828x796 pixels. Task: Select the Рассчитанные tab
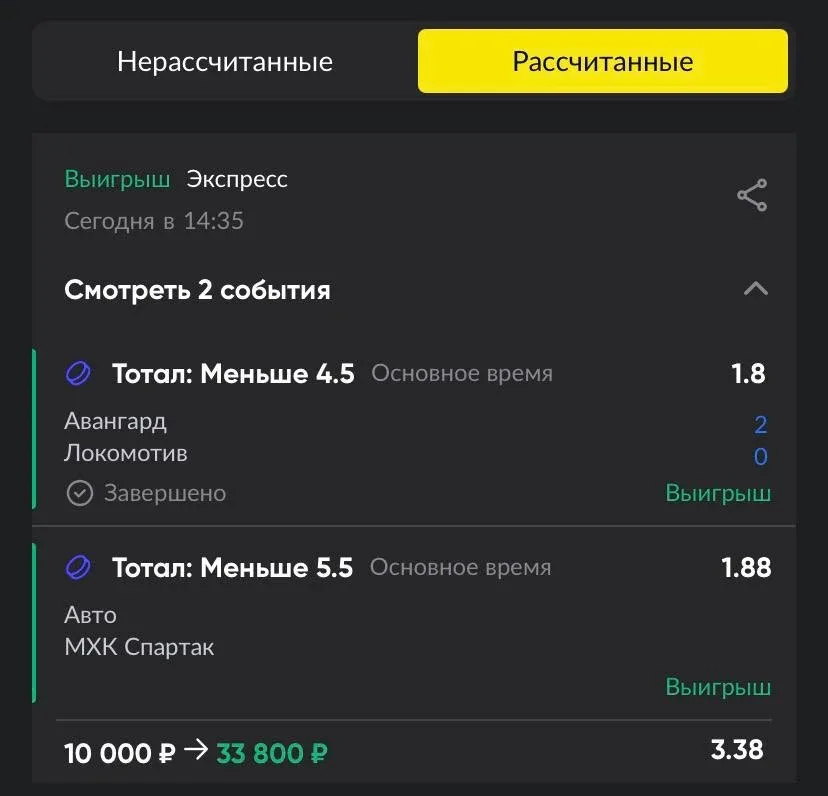coord(603,61)
